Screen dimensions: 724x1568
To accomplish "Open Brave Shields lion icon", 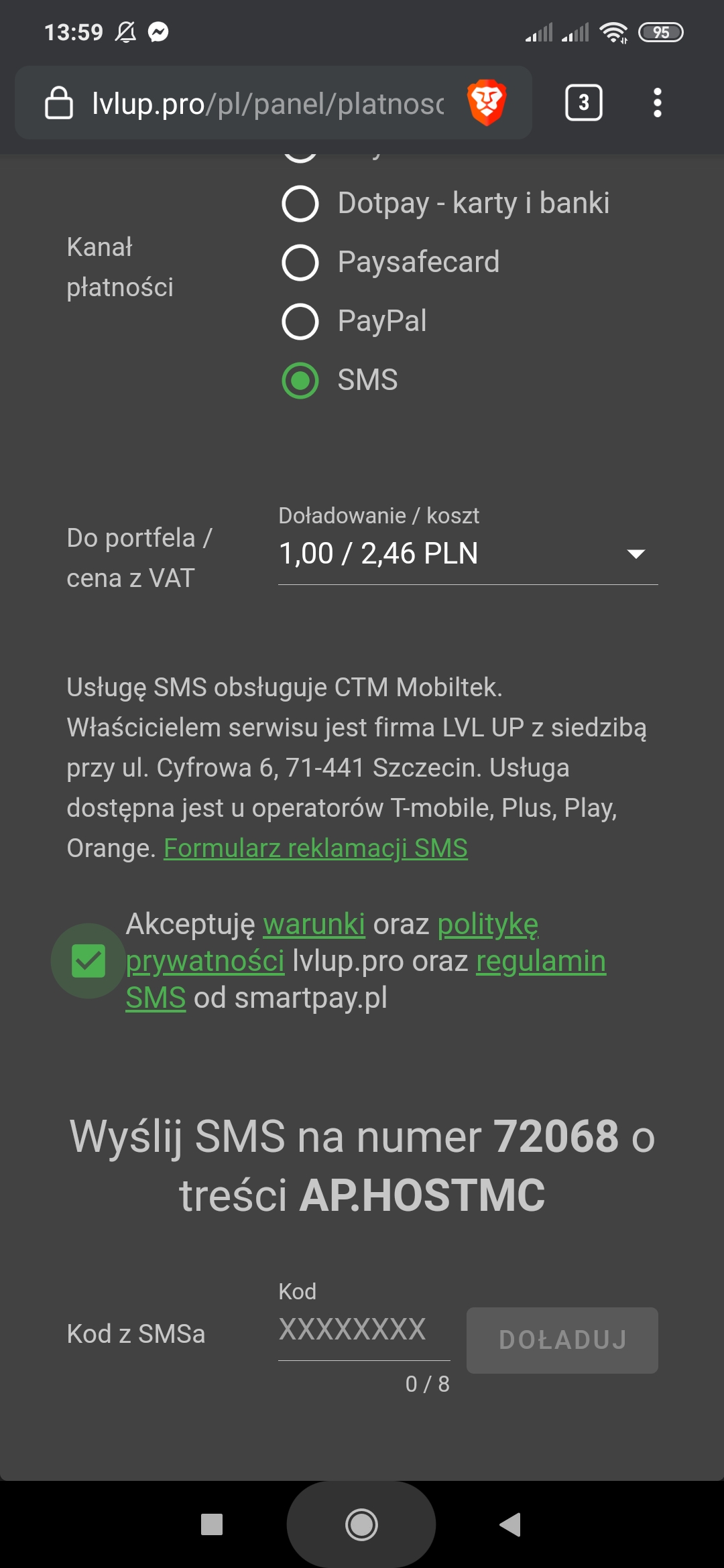I will tap(487, 103).
